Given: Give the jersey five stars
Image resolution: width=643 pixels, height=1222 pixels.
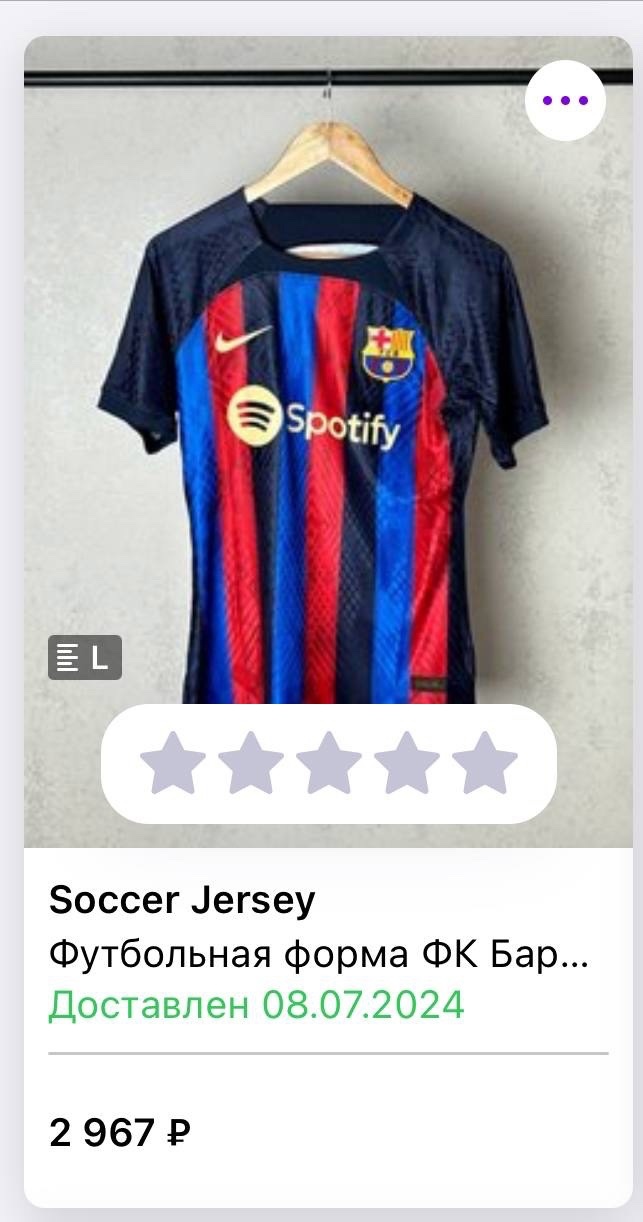Looking at the screenshot, I should click(485, 763).
